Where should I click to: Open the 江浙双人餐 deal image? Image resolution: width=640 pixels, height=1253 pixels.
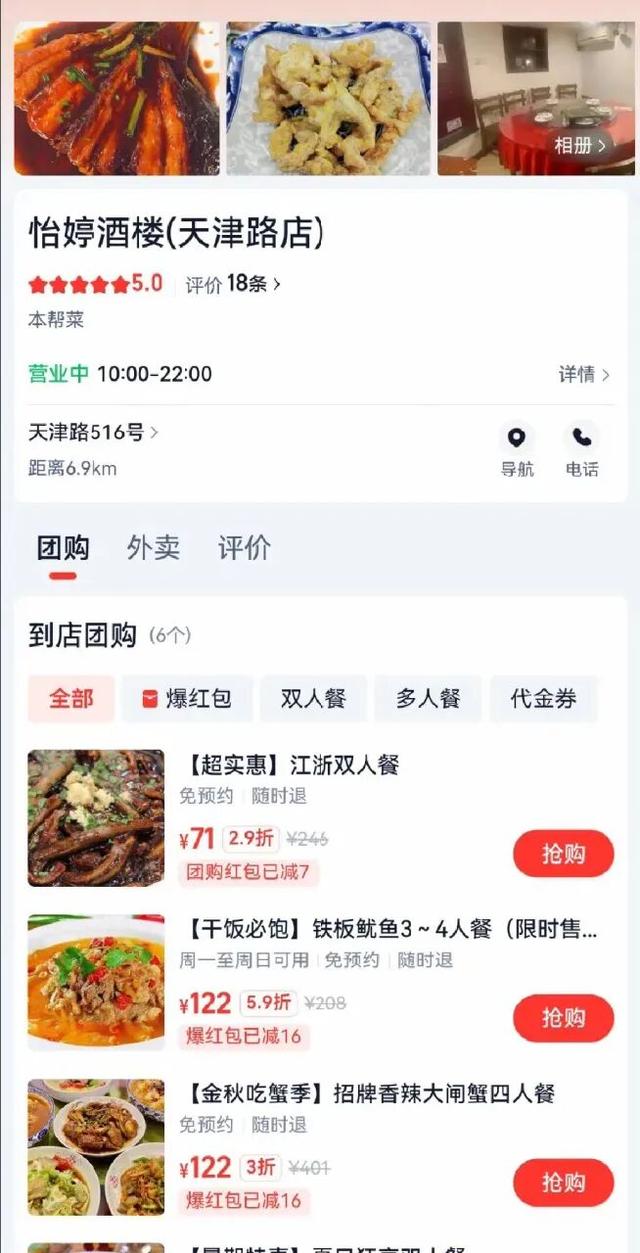tap(96, 818)
